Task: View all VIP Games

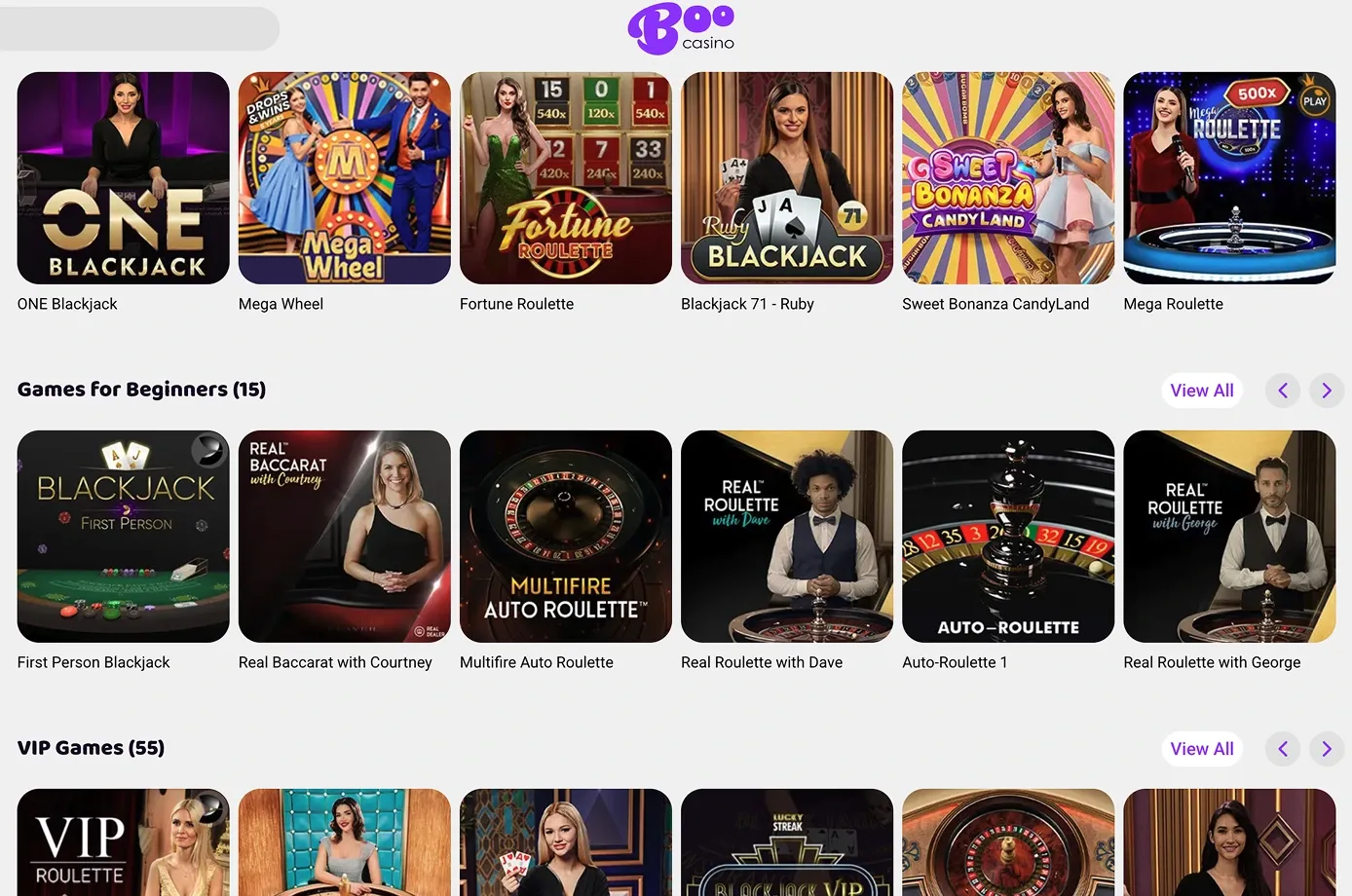Action: [1202, 749]
